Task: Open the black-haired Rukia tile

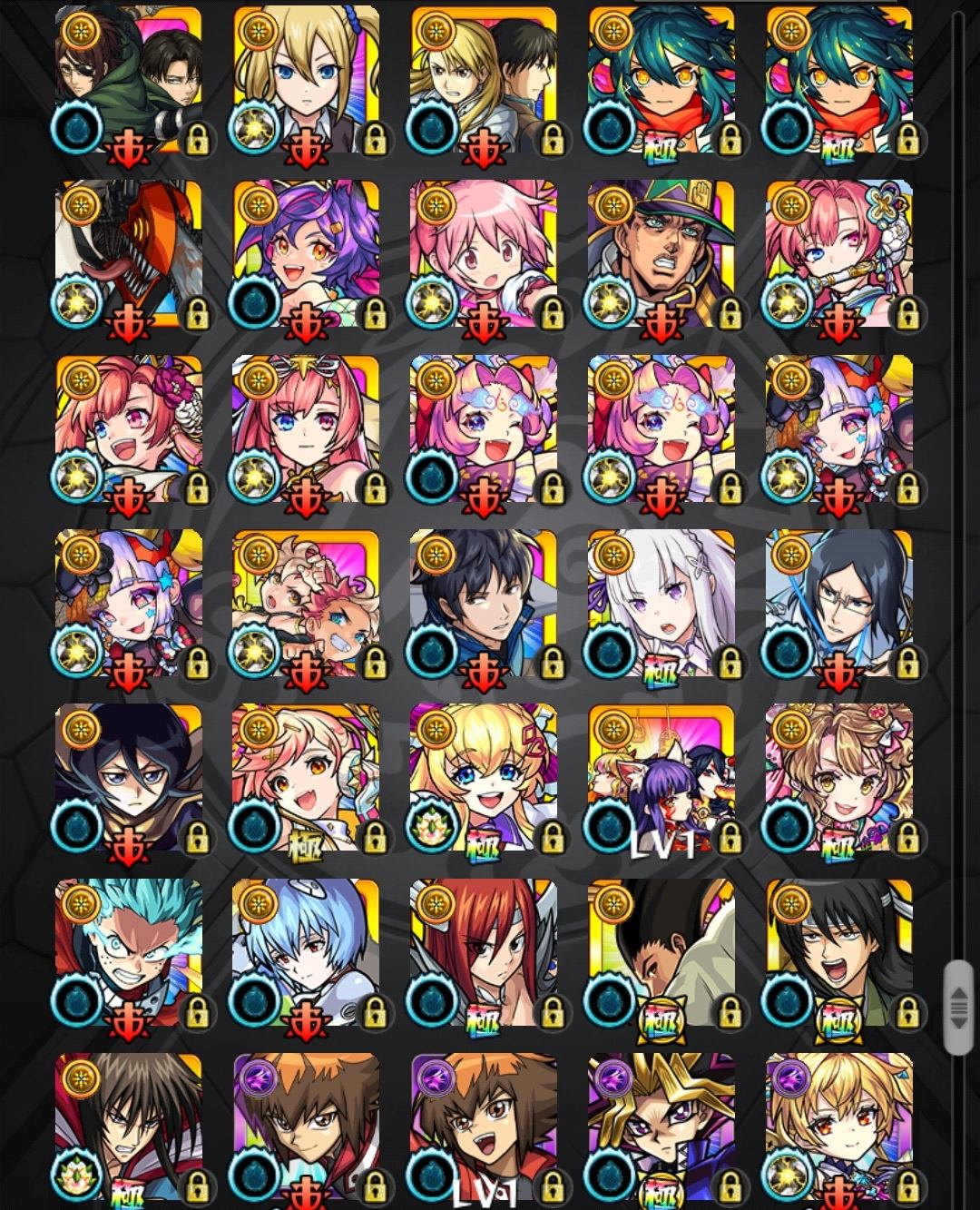Action: pyautogui.click(x=128, y=778)
